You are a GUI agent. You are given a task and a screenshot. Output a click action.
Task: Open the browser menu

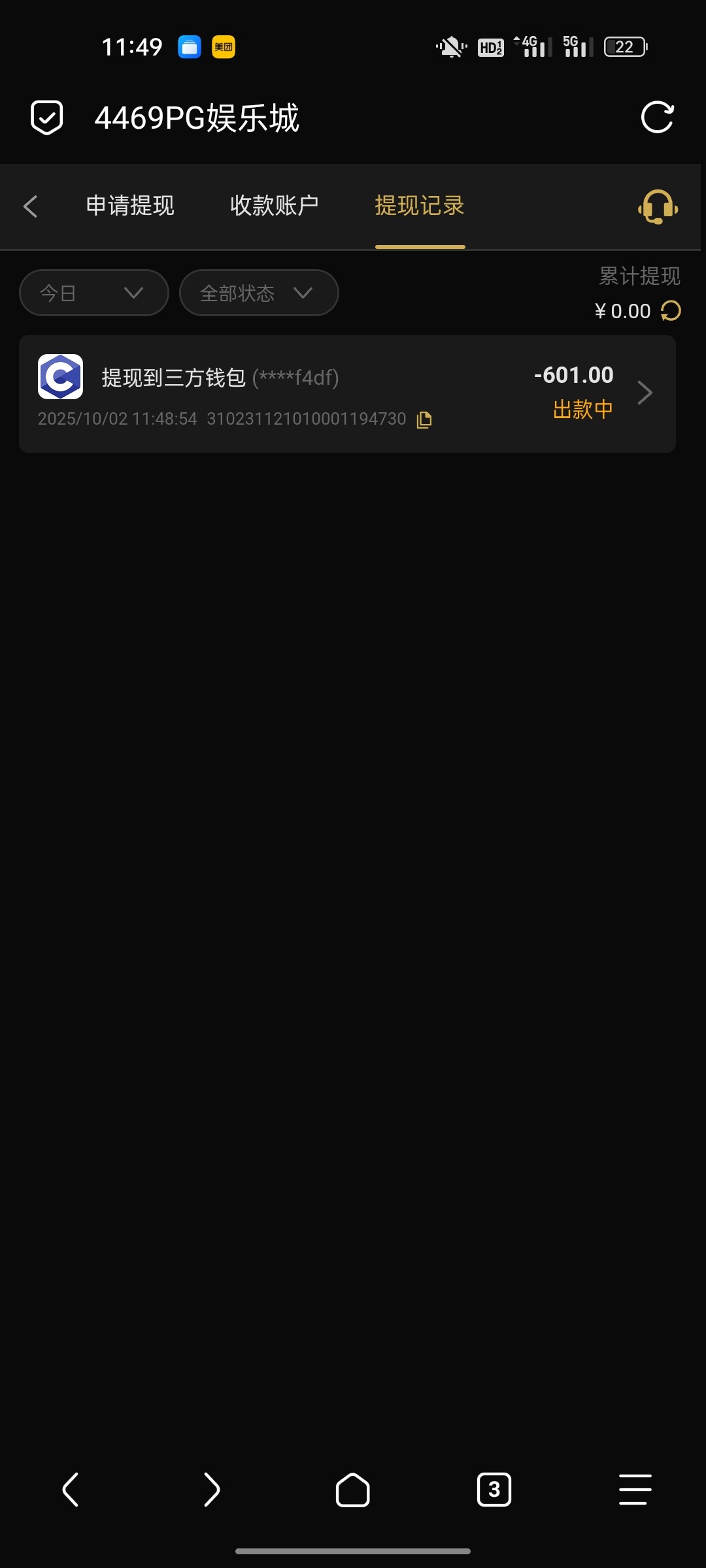pyautogui.click(x=635, y=1490)
